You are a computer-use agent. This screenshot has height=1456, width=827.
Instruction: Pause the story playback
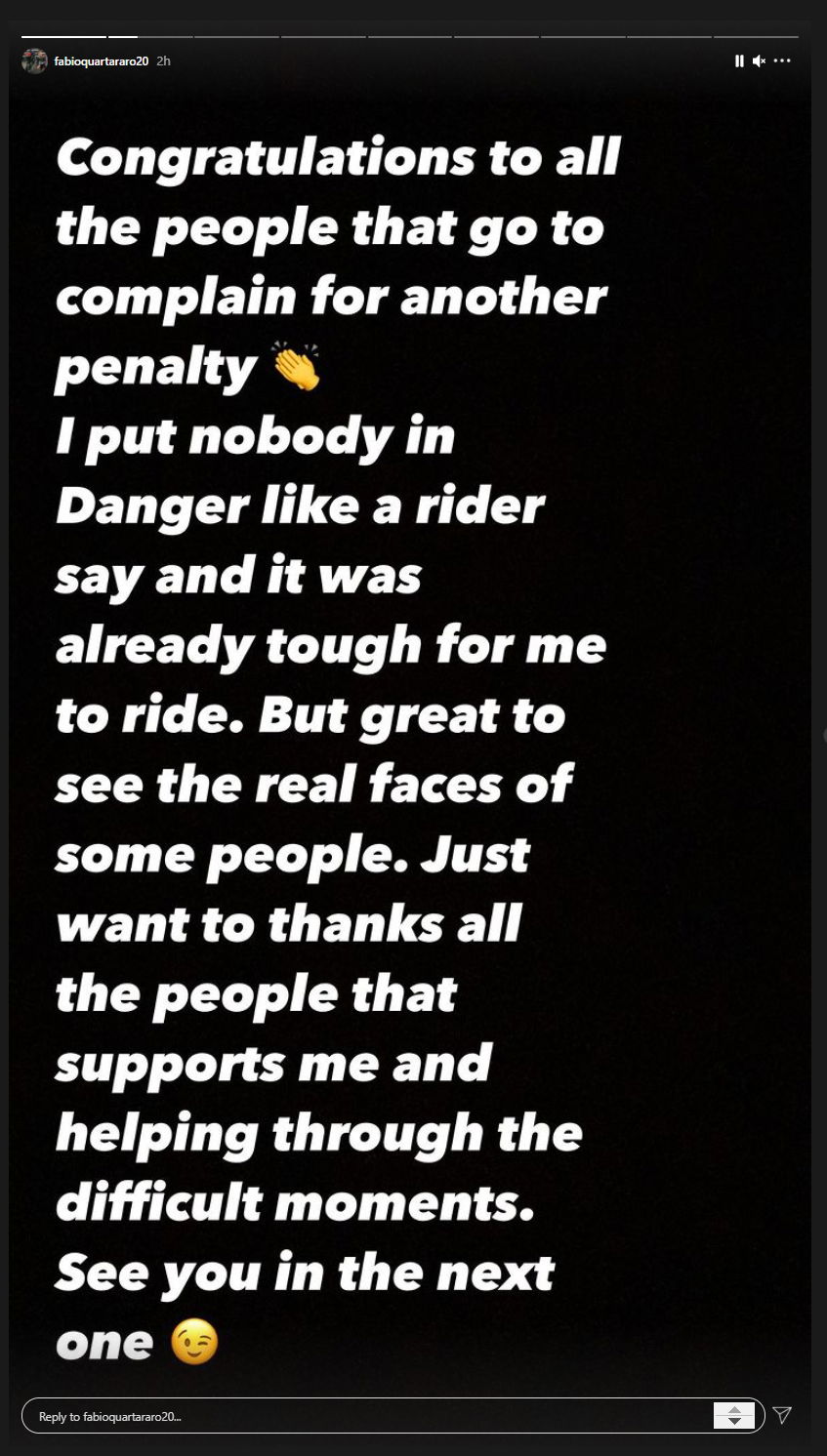(739, 61)
